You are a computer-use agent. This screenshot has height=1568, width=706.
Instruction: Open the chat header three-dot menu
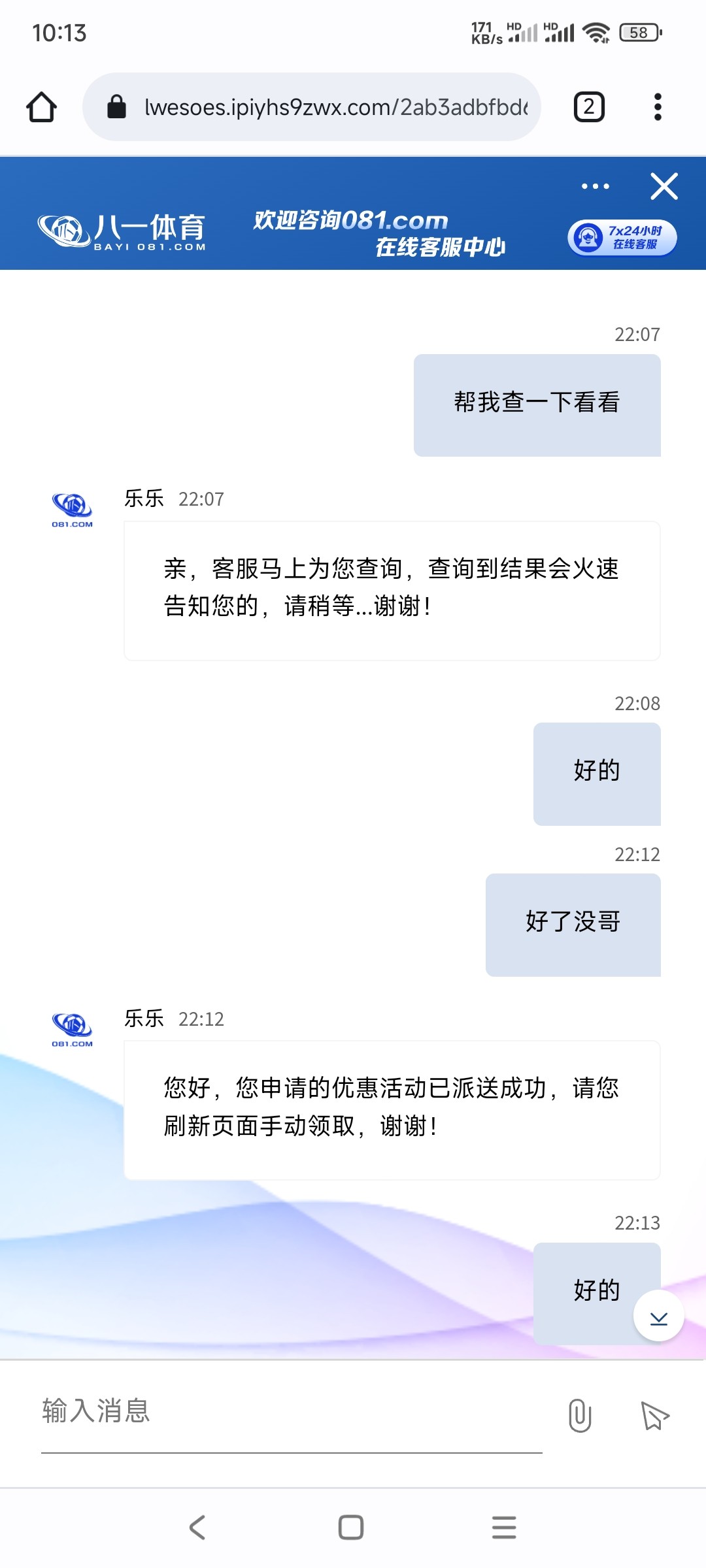point(596,187)
